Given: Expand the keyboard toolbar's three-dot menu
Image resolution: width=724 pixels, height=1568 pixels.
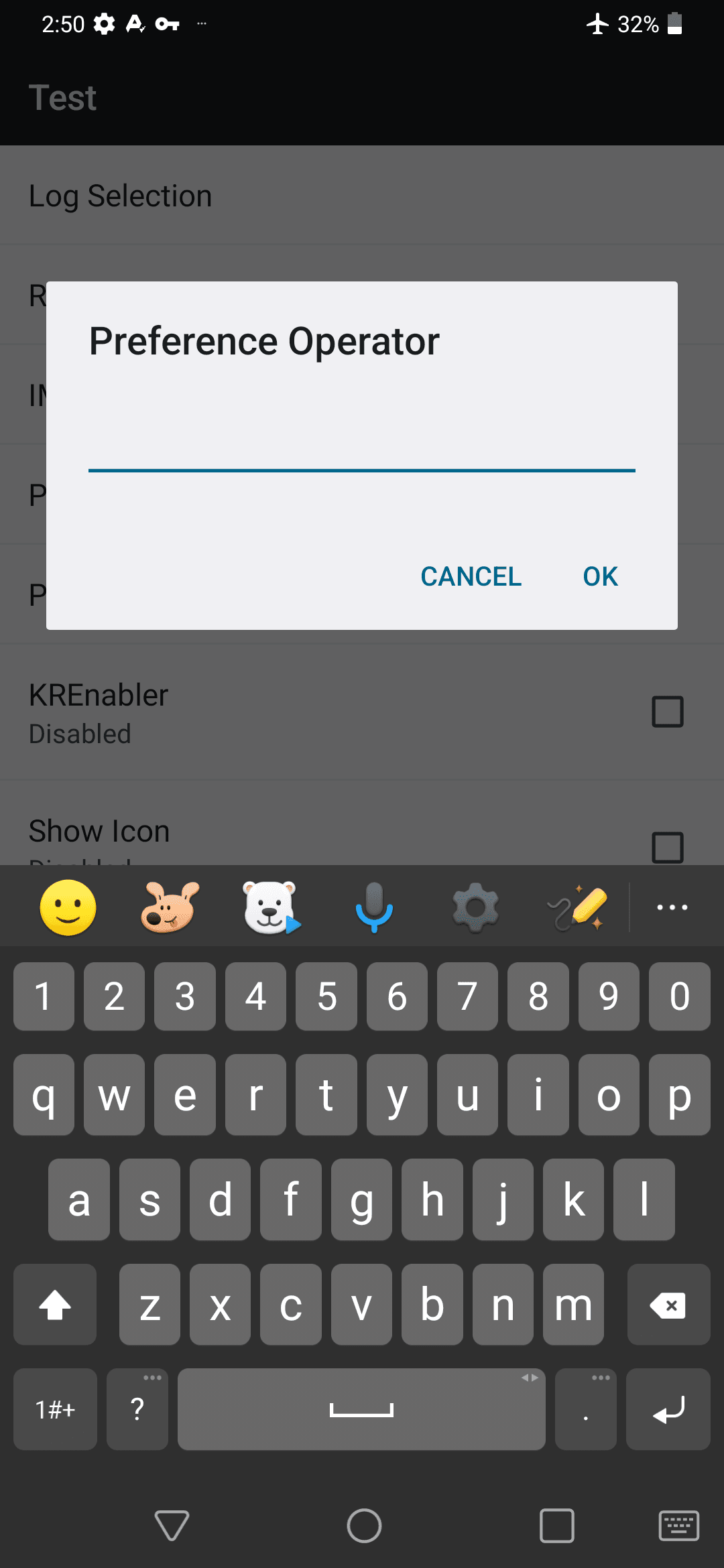Looking at the screenshot, I should (672, 908).
